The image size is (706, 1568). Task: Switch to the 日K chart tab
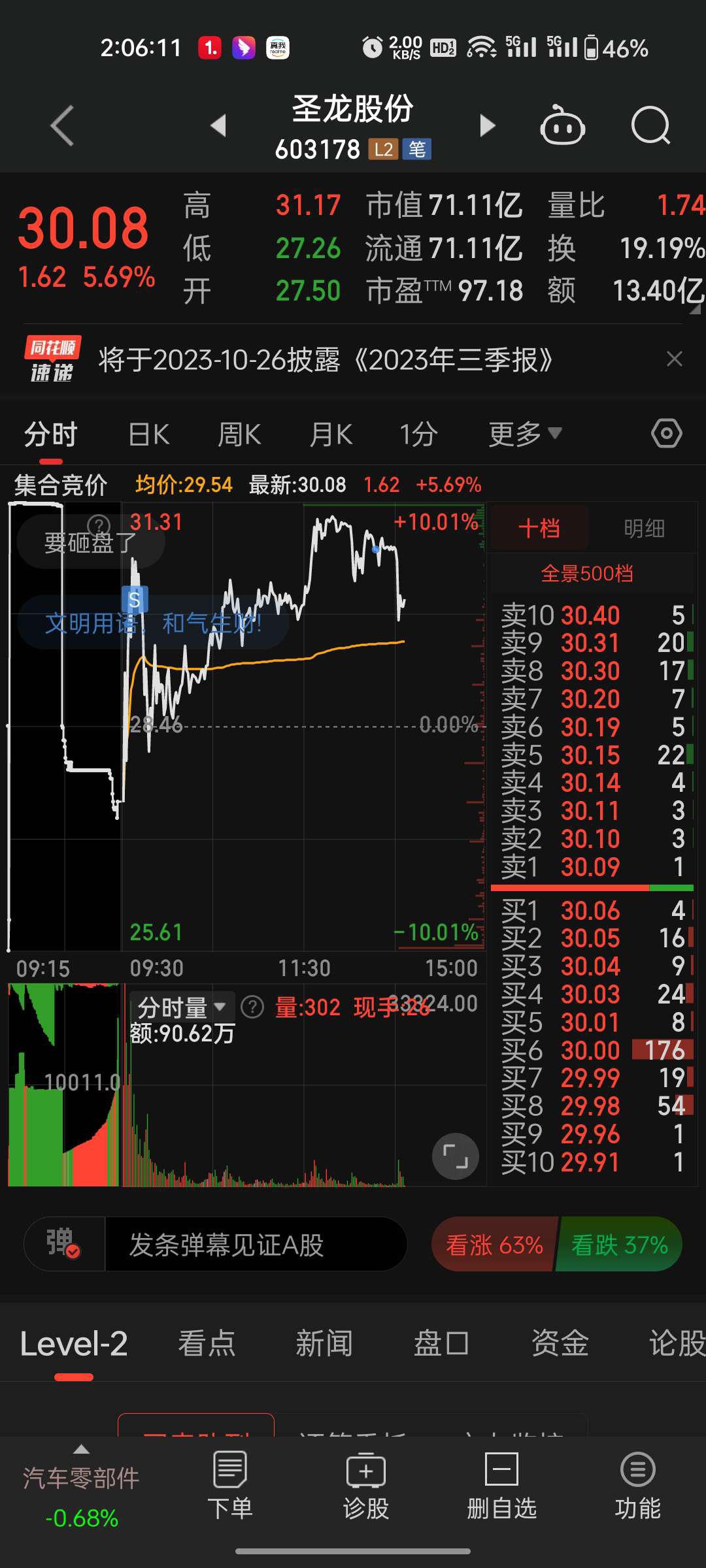pos(149,434)
